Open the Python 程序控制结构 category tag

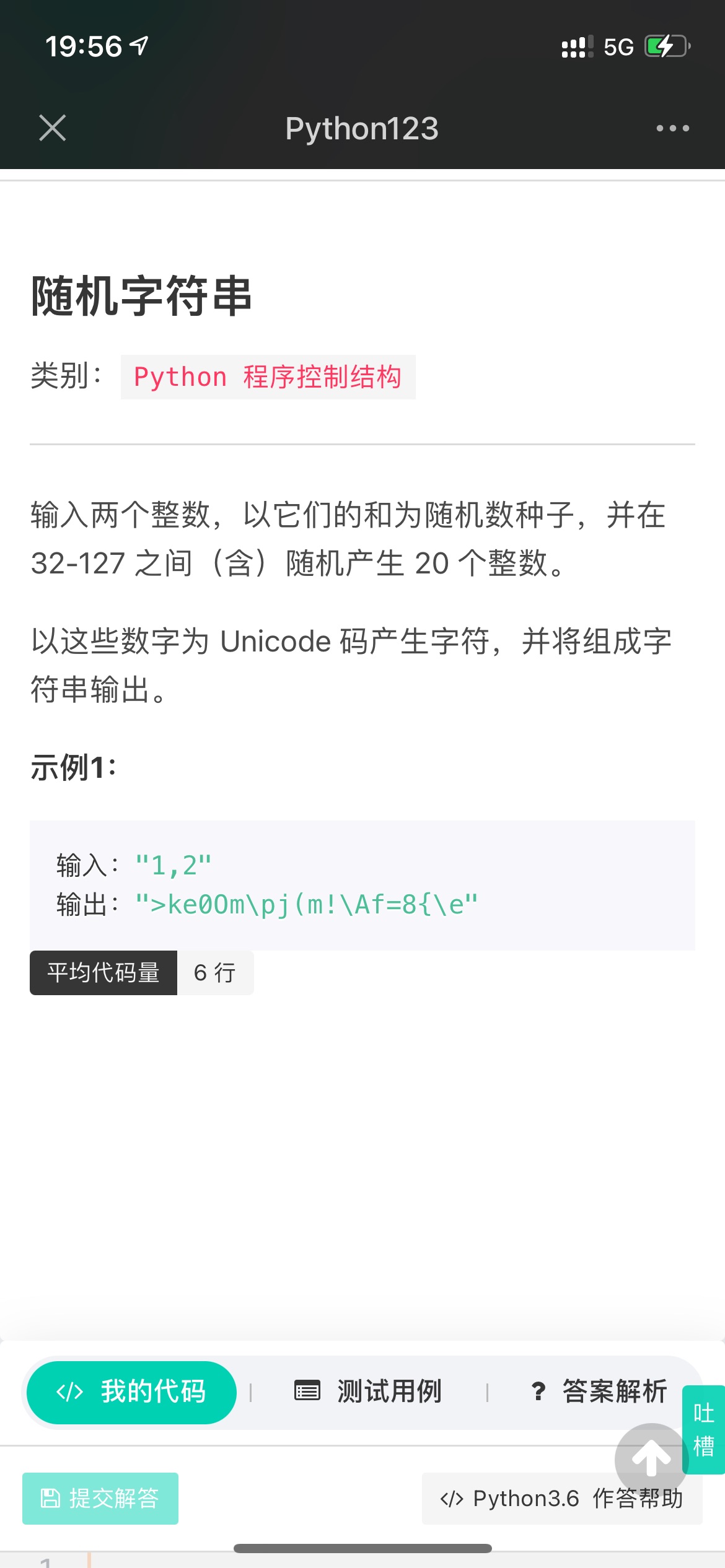click(x=268, y=377)
